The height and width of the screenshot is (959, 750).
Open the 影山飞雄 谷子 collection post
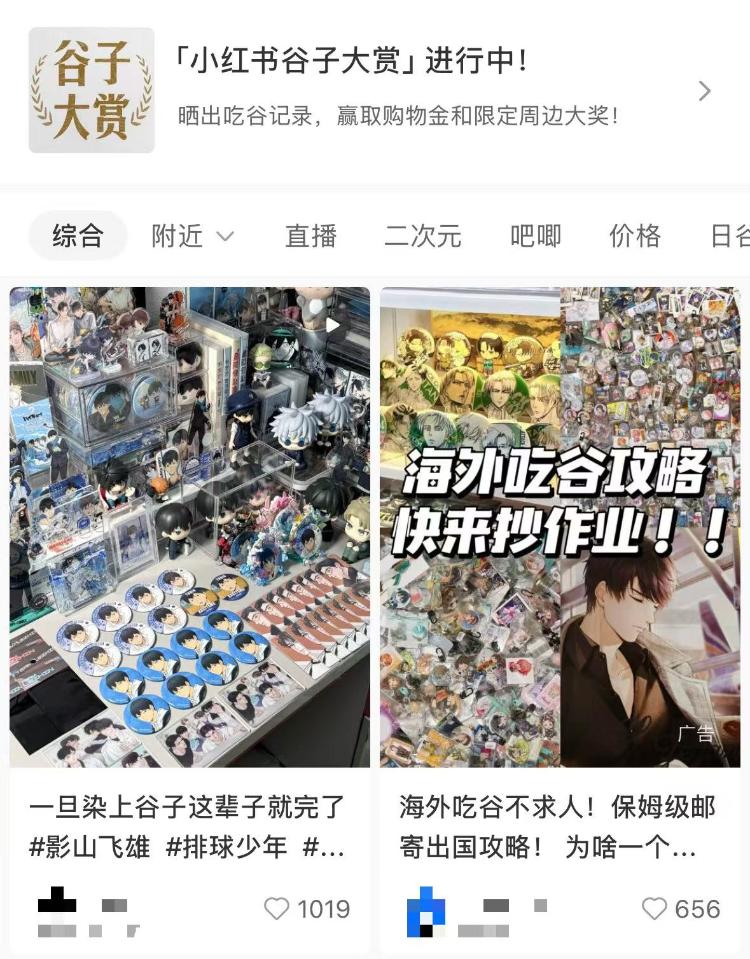[x=190, y=527]
